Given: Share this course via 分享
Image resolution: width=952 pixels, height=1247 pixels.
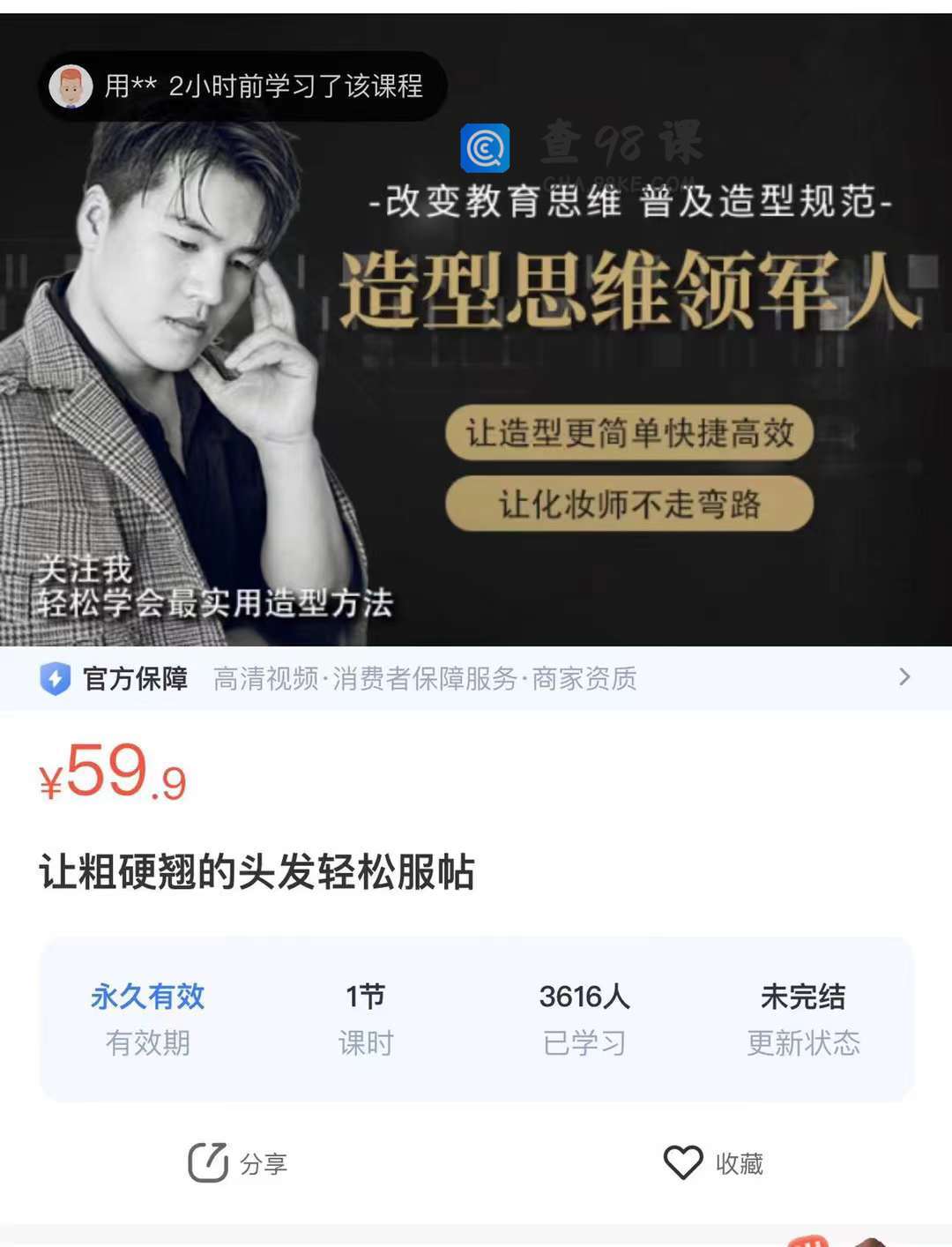Looking at the screenshot, I should coord(238,1162).
